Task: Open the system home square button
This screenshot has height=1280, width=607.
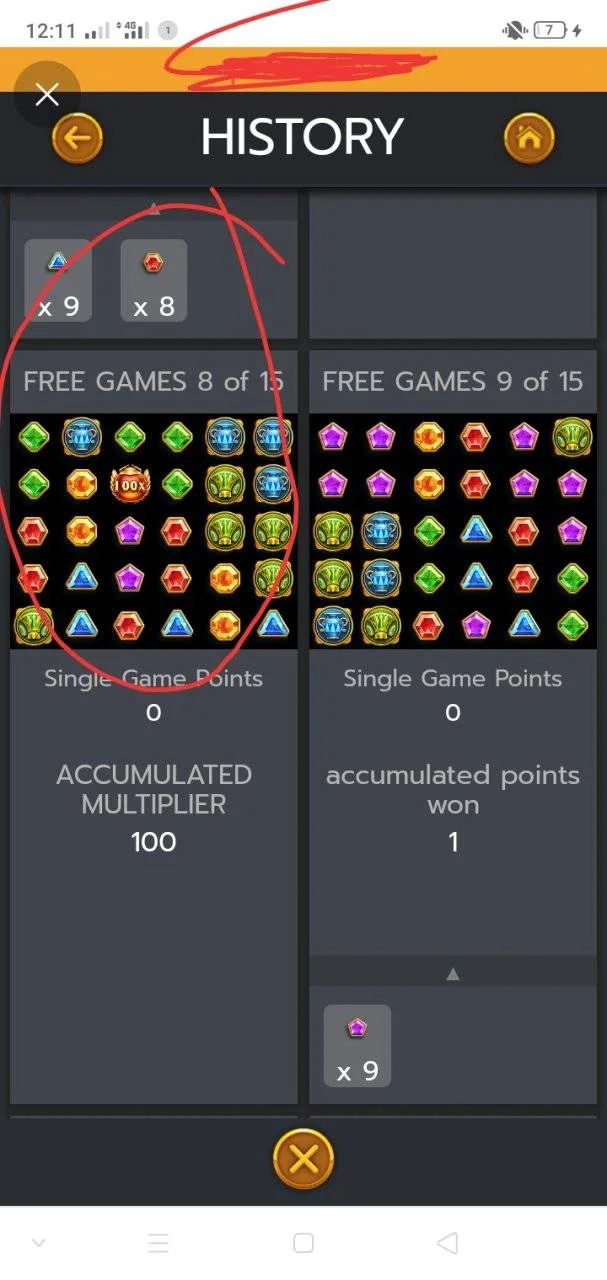Action: click(303, 1243)
